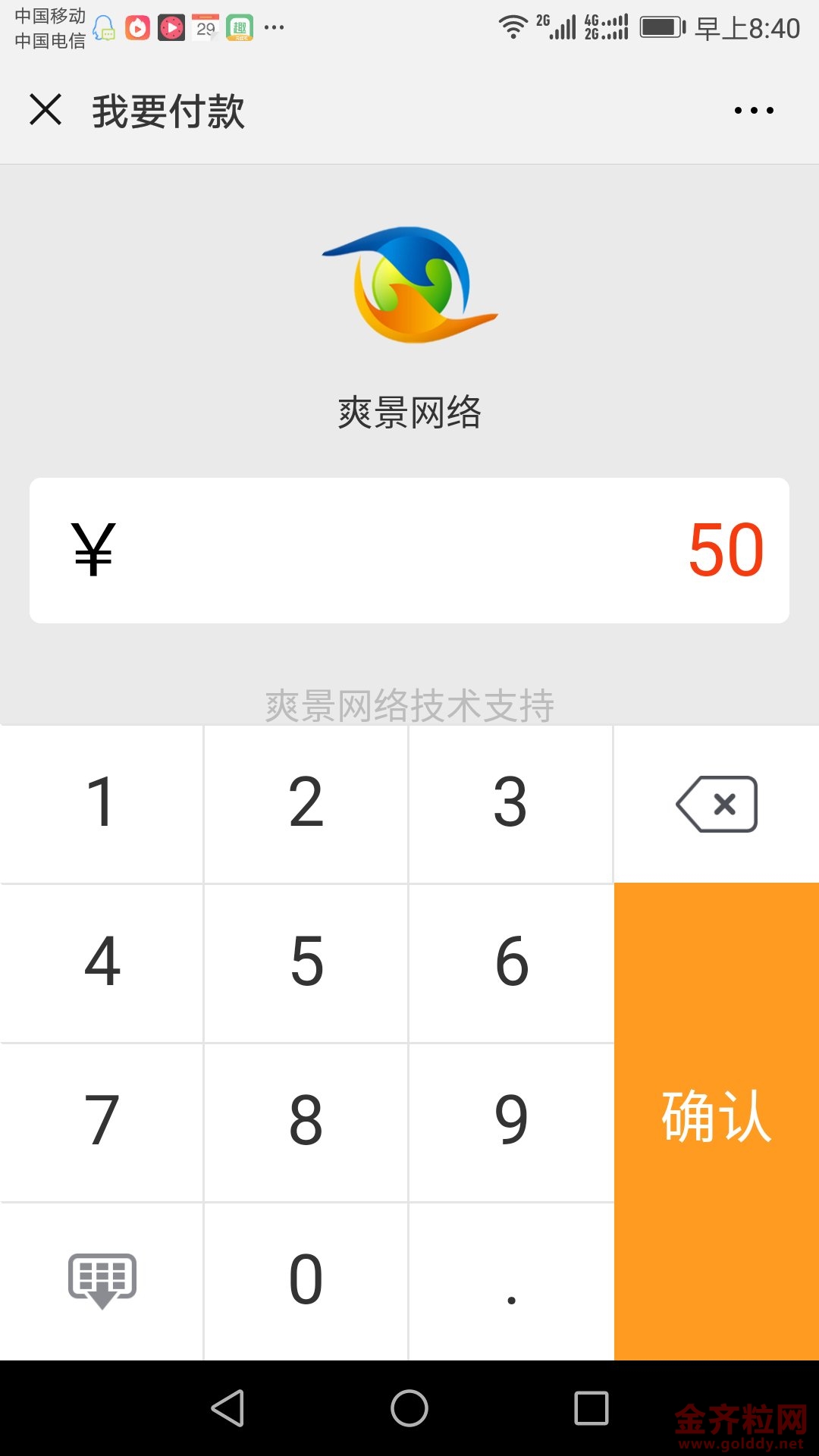The width and height of the screenshot is (819, 1456).
Task: Delete the last digit with backspace
Action: tap(717, 804)
